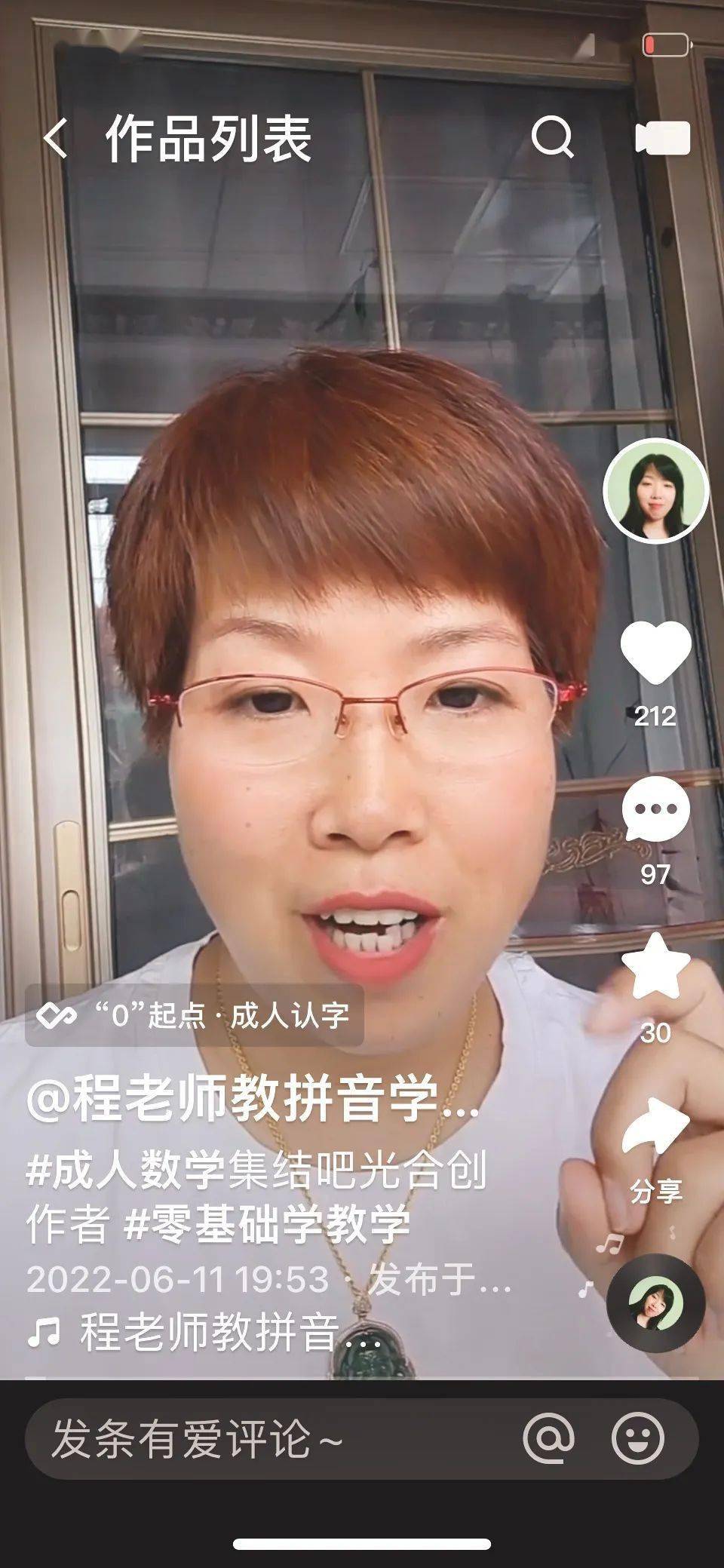Open search with the magnifier icon
The height and width of the screenshot is (1568, 724).
click(552, 138)
